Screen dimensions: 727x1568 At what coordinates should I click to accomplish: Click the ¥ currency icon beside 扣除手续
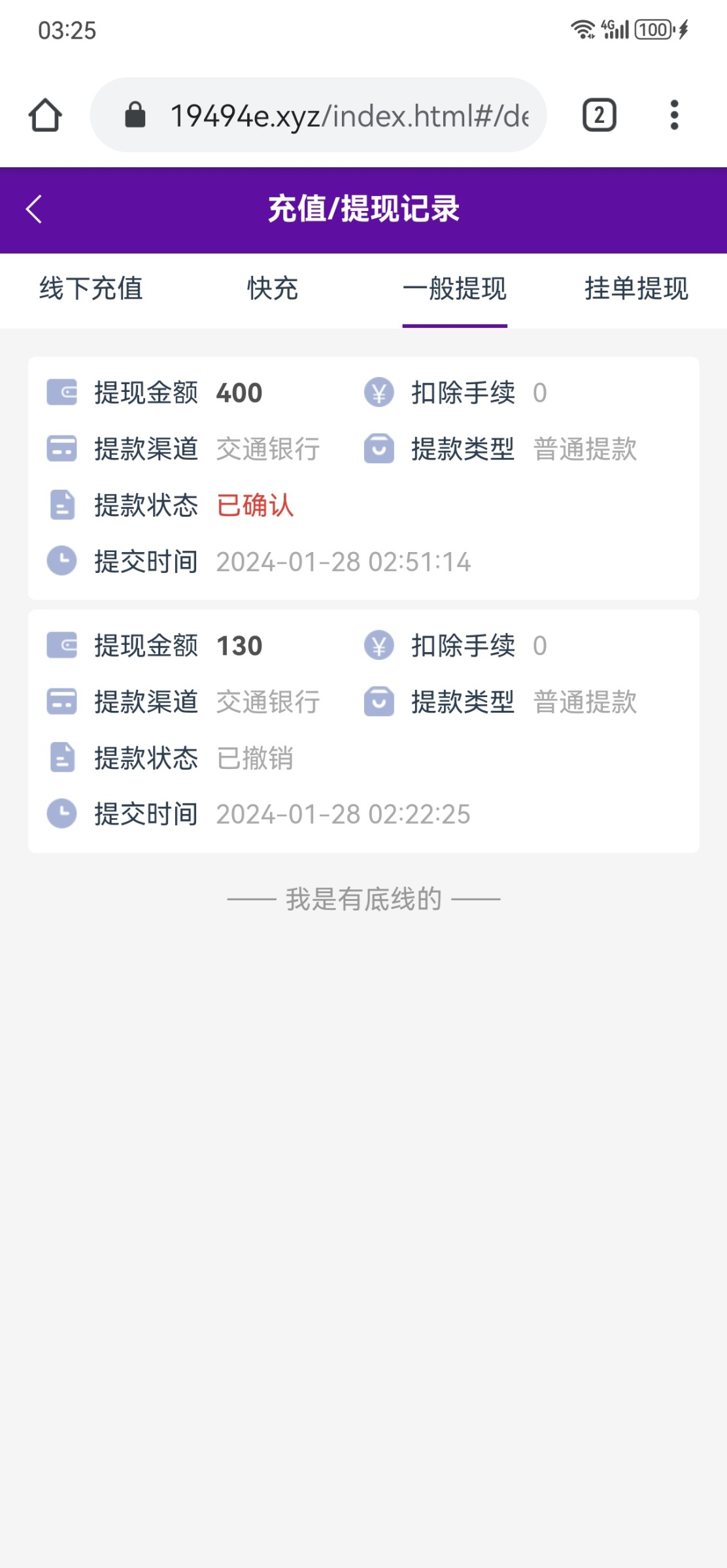380,393
